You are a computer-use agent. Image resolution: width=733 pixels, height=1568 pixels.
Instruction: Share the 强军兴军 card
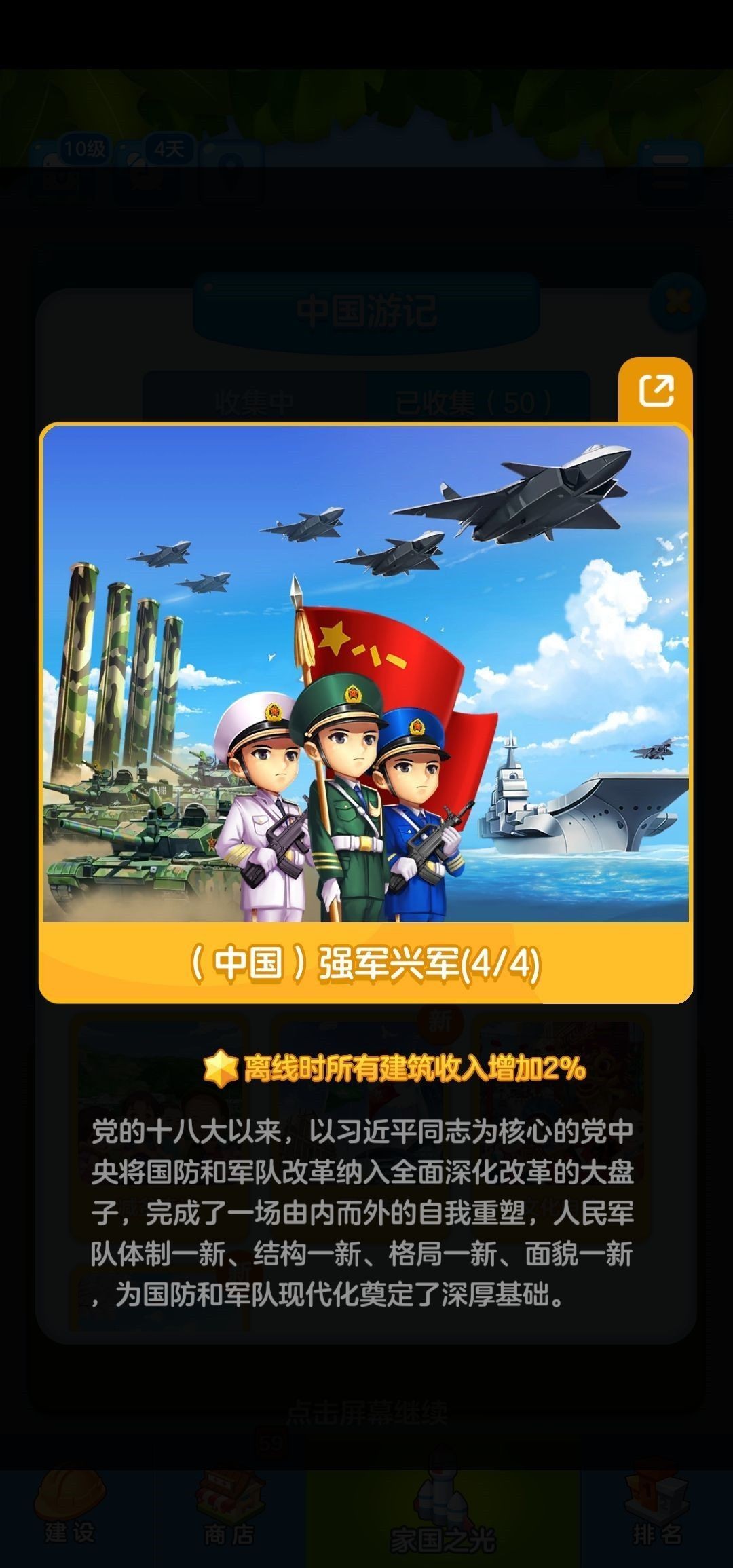pyautogui.click(x=656, y=390)
